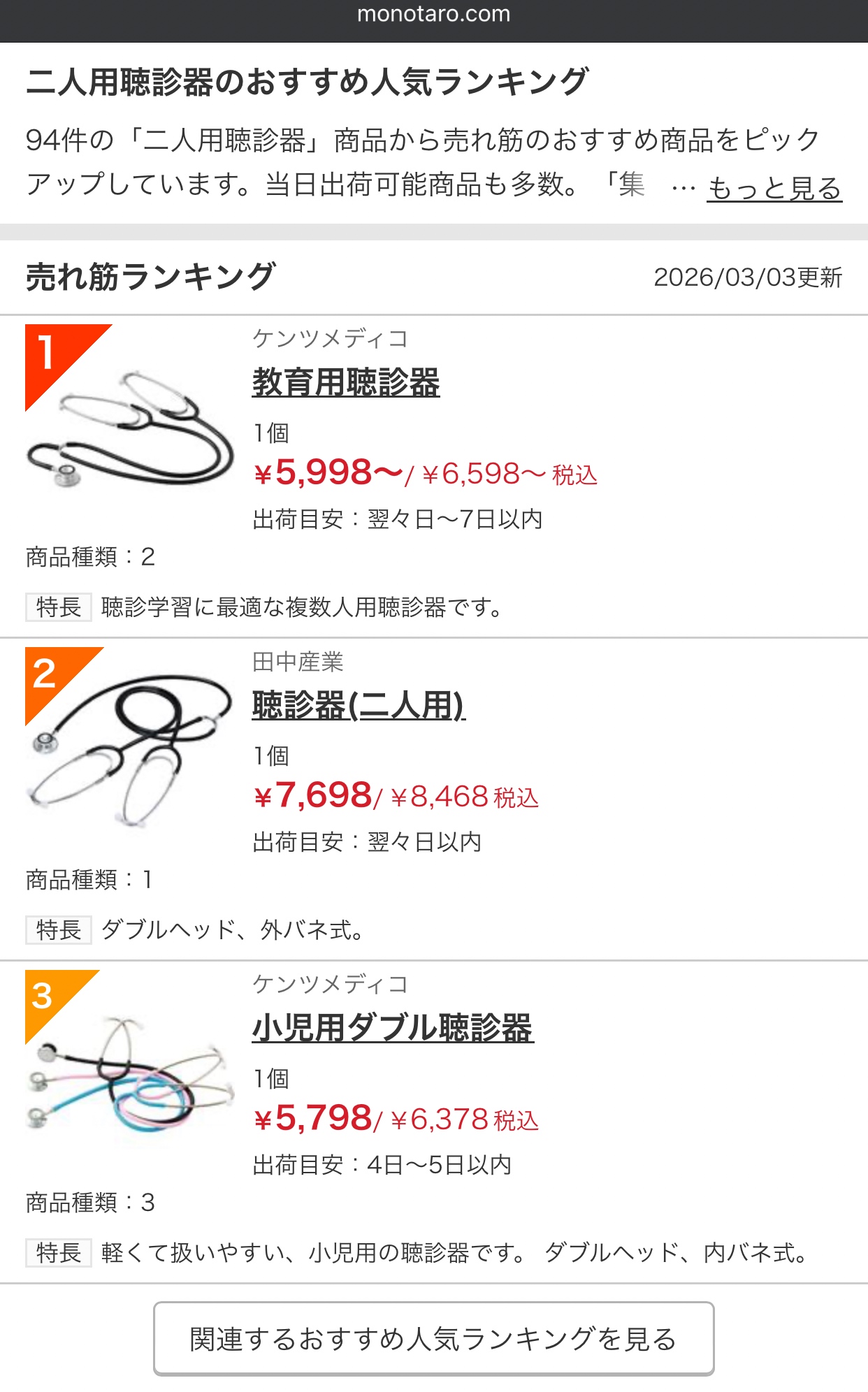The height and width of the screenshot is (1392, 868).
Task: Open 聴診器(二人用) product link
Action: point(359,706)
